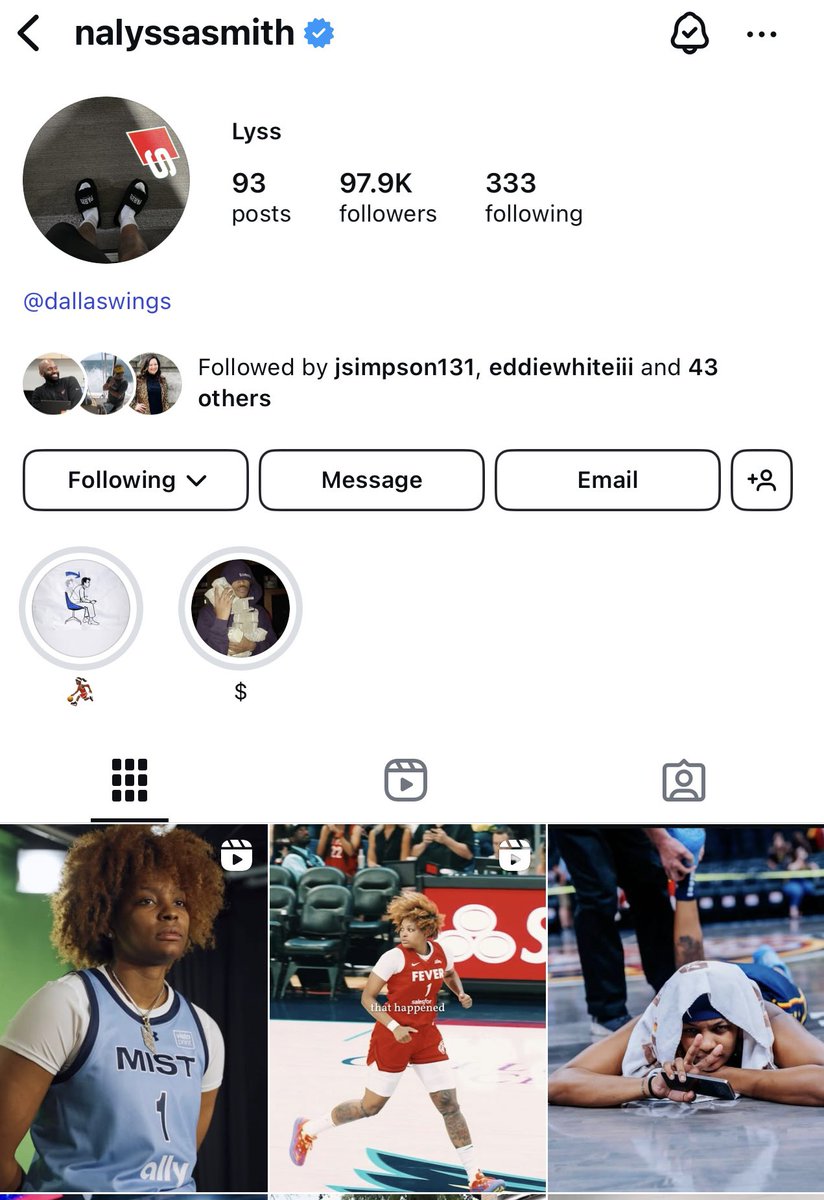The image size is (824, 1200).
Task: Open suggested accounts via add-person icon
Action: click(x=761, y=480)
